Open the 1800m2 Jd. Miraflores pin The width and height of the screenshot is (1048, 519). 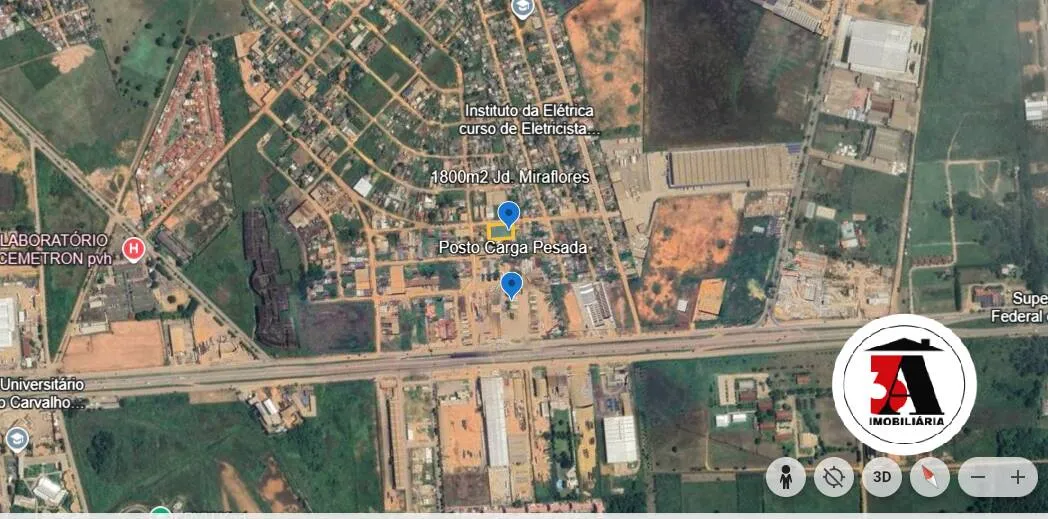(509, 215)
